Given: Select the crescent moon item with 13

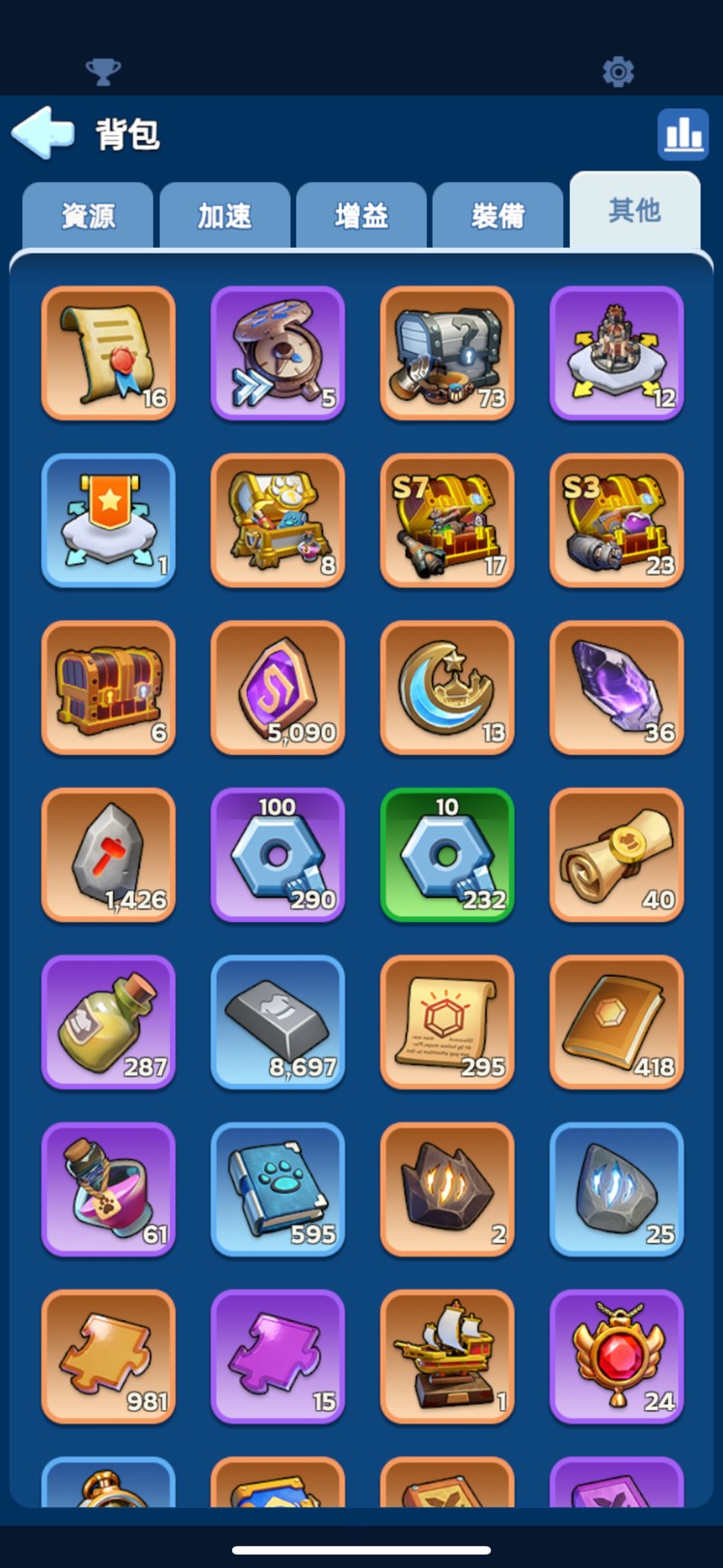Looking at the screenshot, I should (447, 688).
